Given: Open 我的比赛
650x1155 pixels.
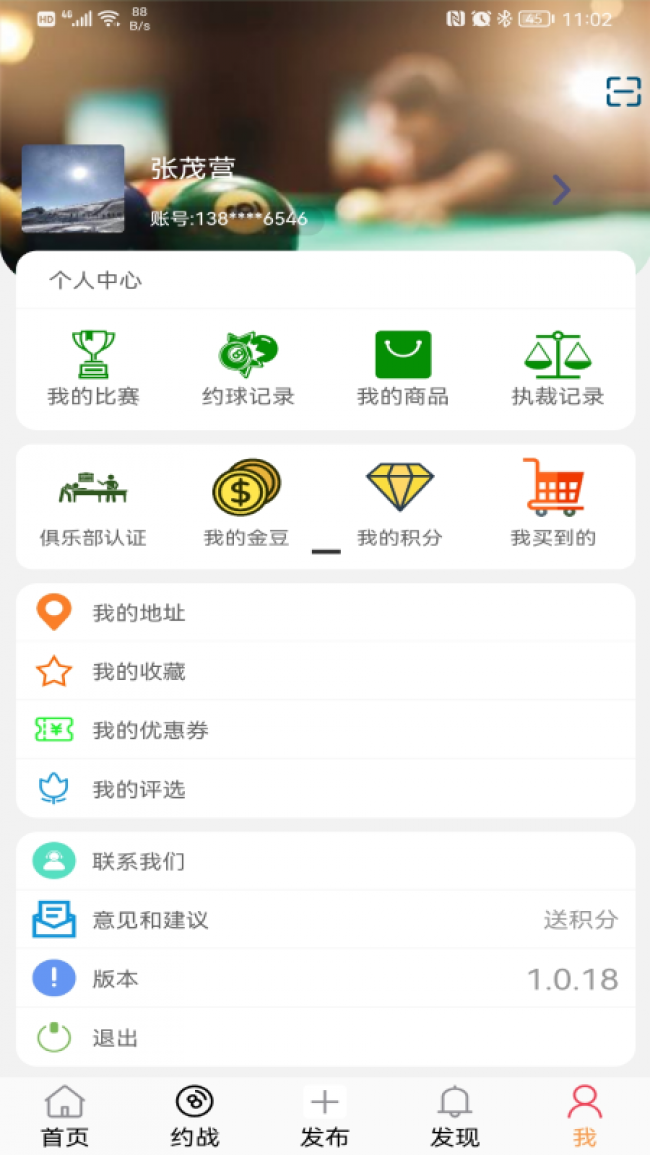Looking at the screenshot, I should 93,368.
